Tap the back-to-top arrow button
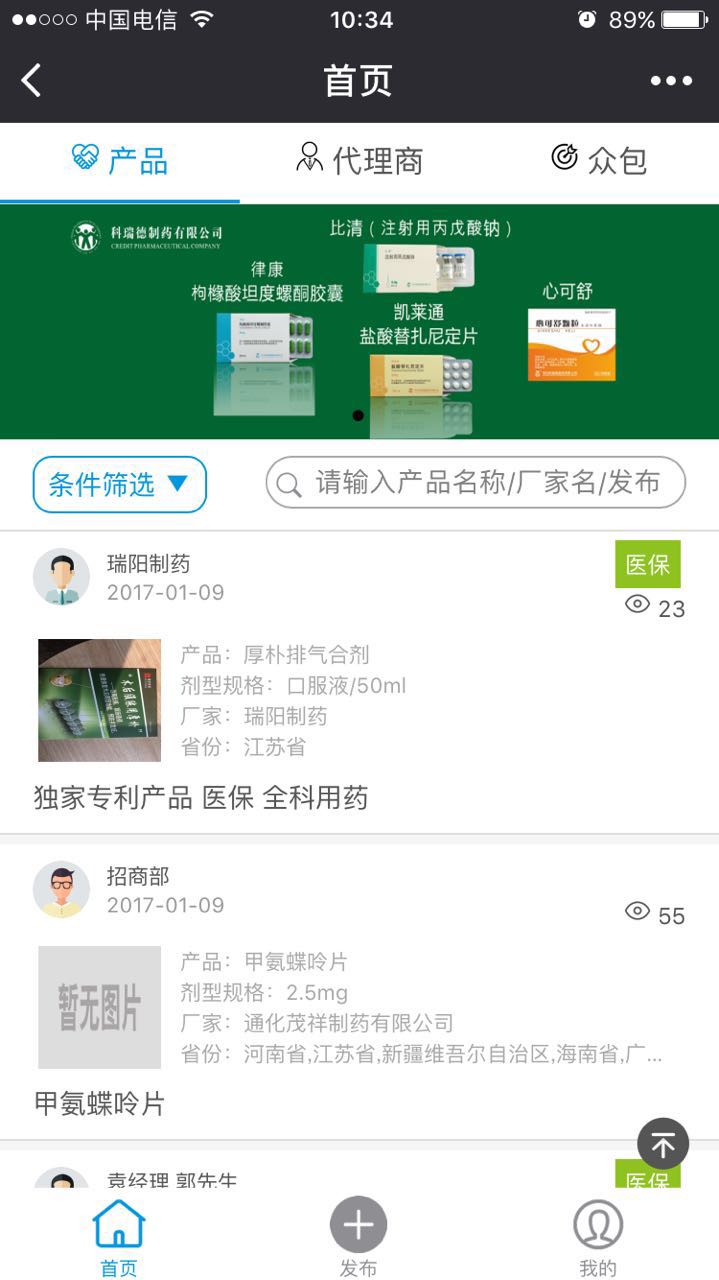This screenshot has width=719, height=1280. [x=663, y=1145]
